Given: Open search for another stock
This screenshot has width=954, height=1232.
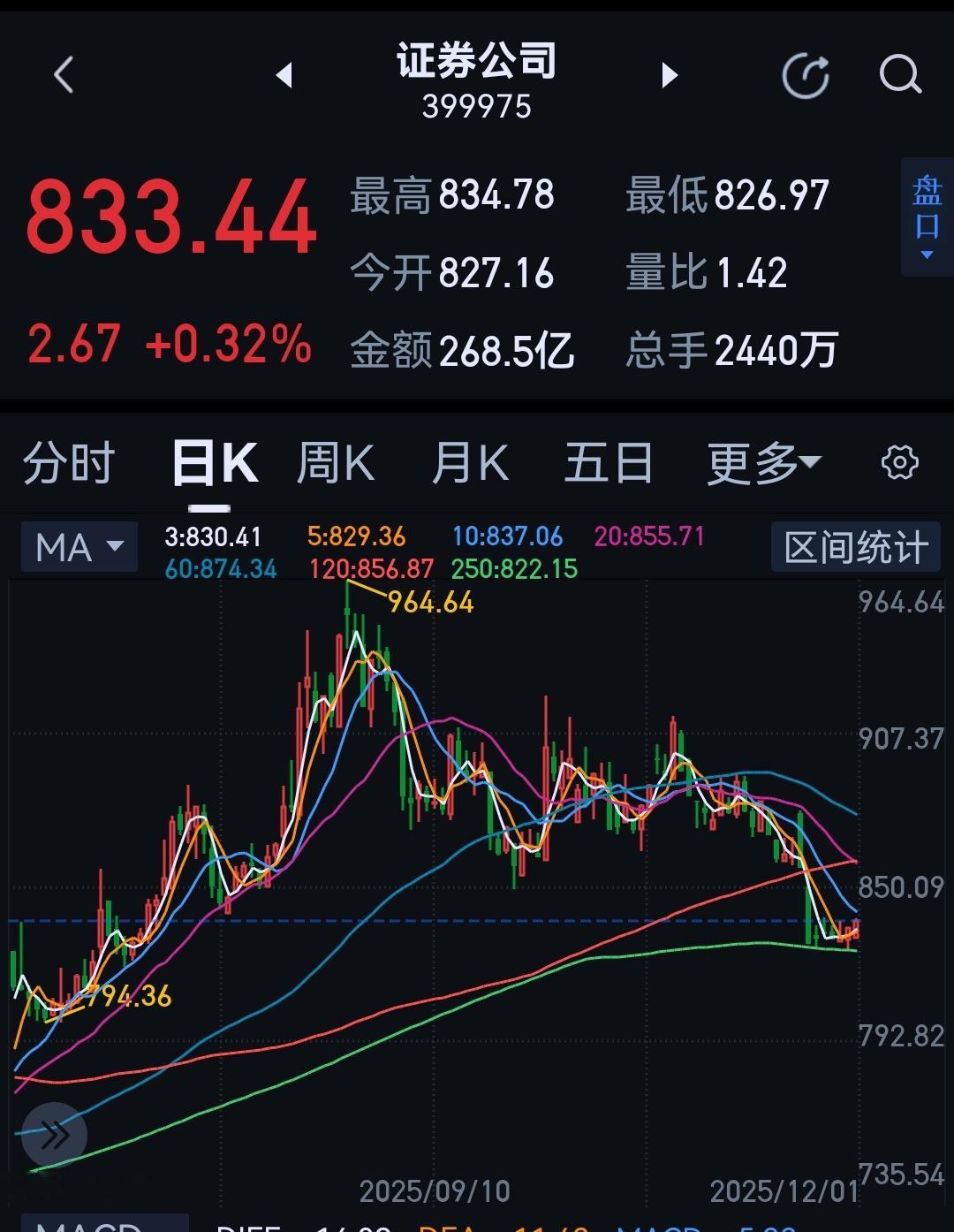Looking at the screenshot, I should [x=899, y=74].
